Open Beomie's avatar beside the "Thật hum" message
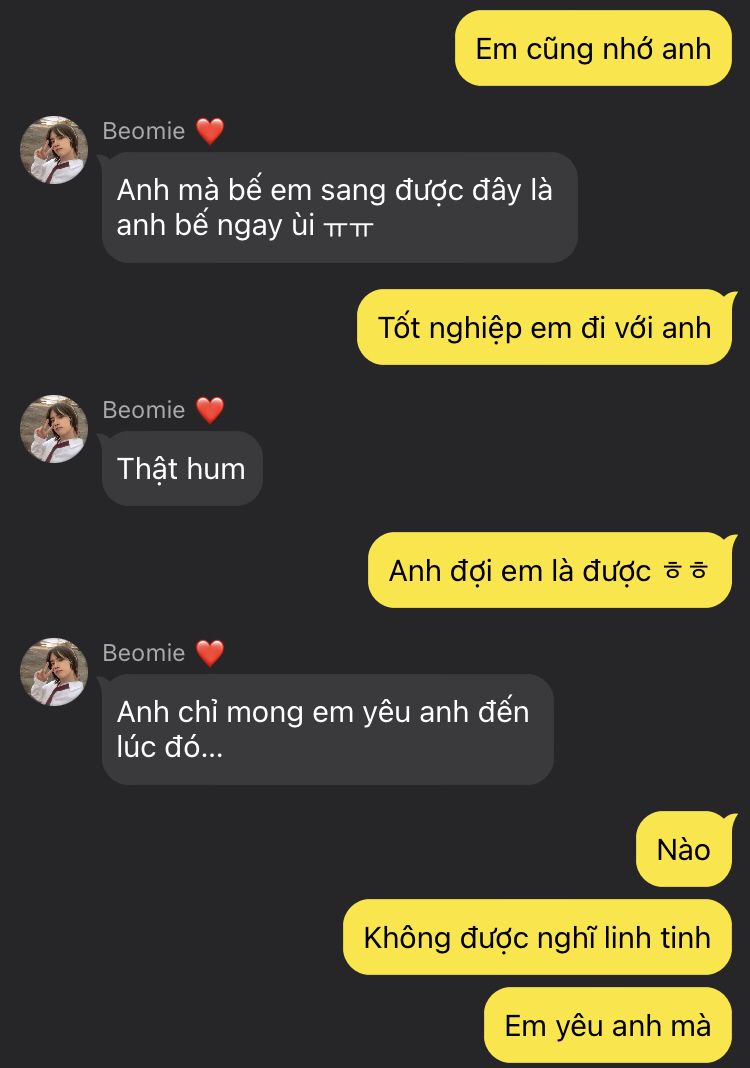This screenshot has width=750, height=1068. click(x=54, y=429)
